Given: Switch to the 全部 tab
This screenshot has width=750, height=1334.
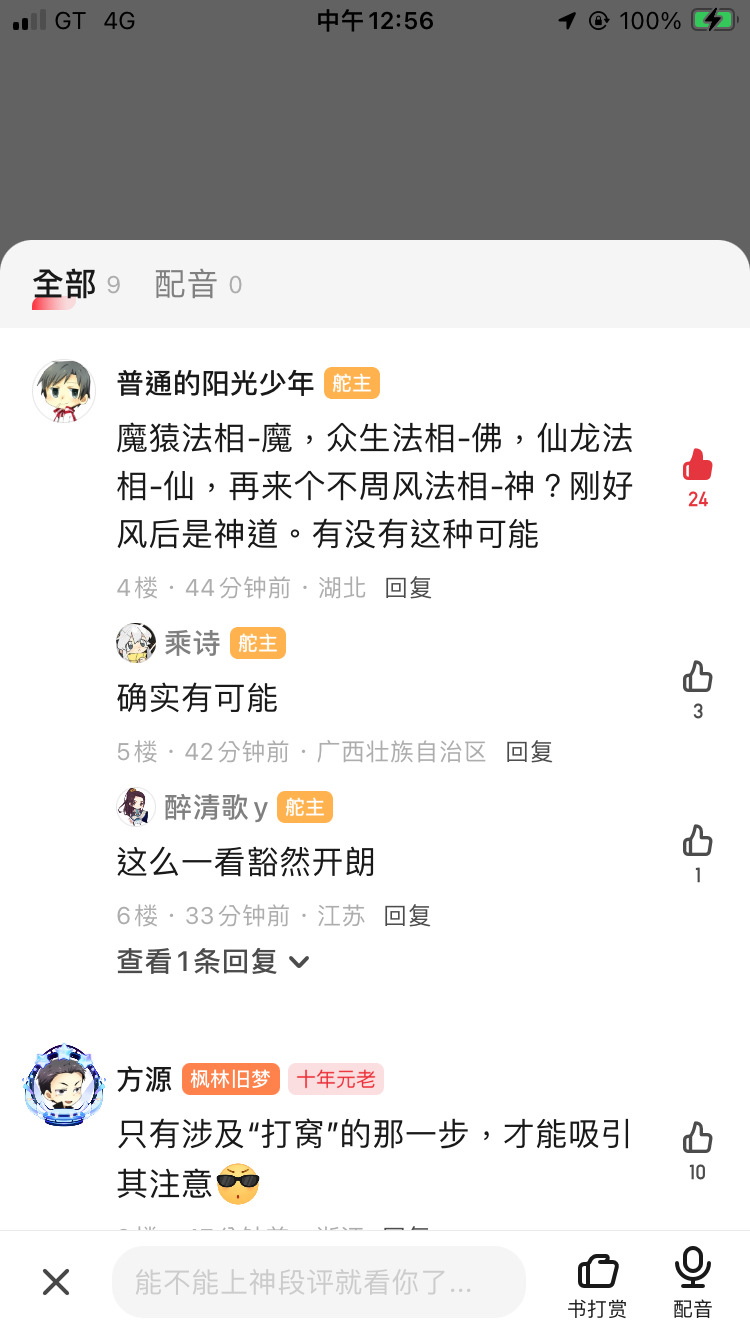Looking at the screenshot, I should pos(64,285).
